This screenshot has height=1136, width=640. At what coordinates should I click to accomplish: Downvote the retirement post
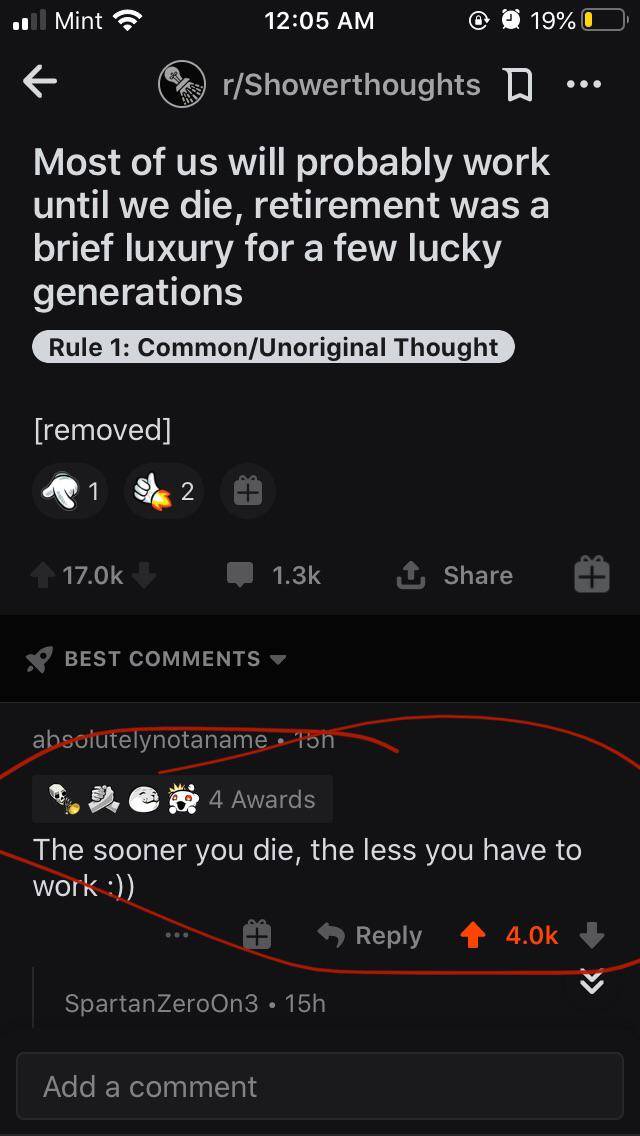tap(145, 575)
